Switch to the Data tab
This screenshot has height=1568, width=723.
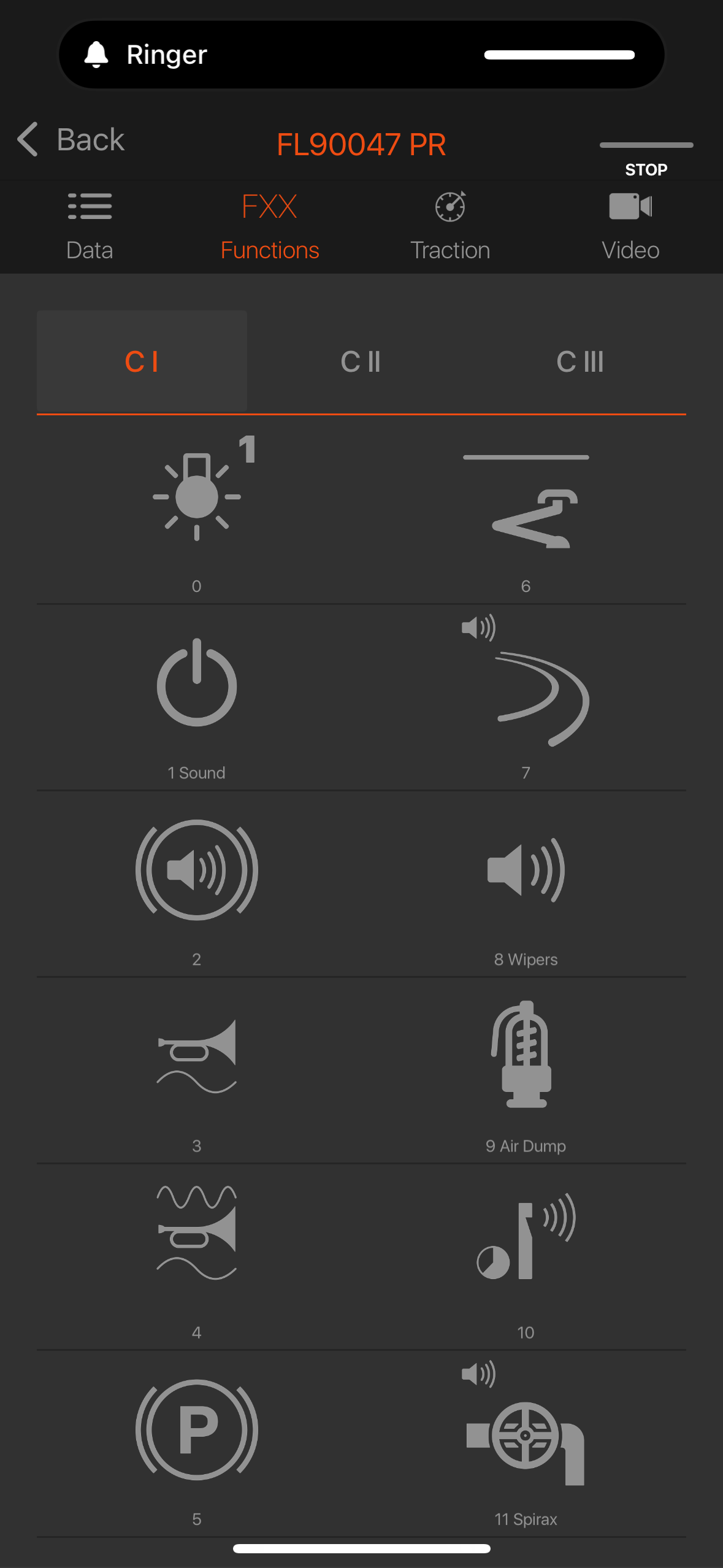click(x=90, y=226)
